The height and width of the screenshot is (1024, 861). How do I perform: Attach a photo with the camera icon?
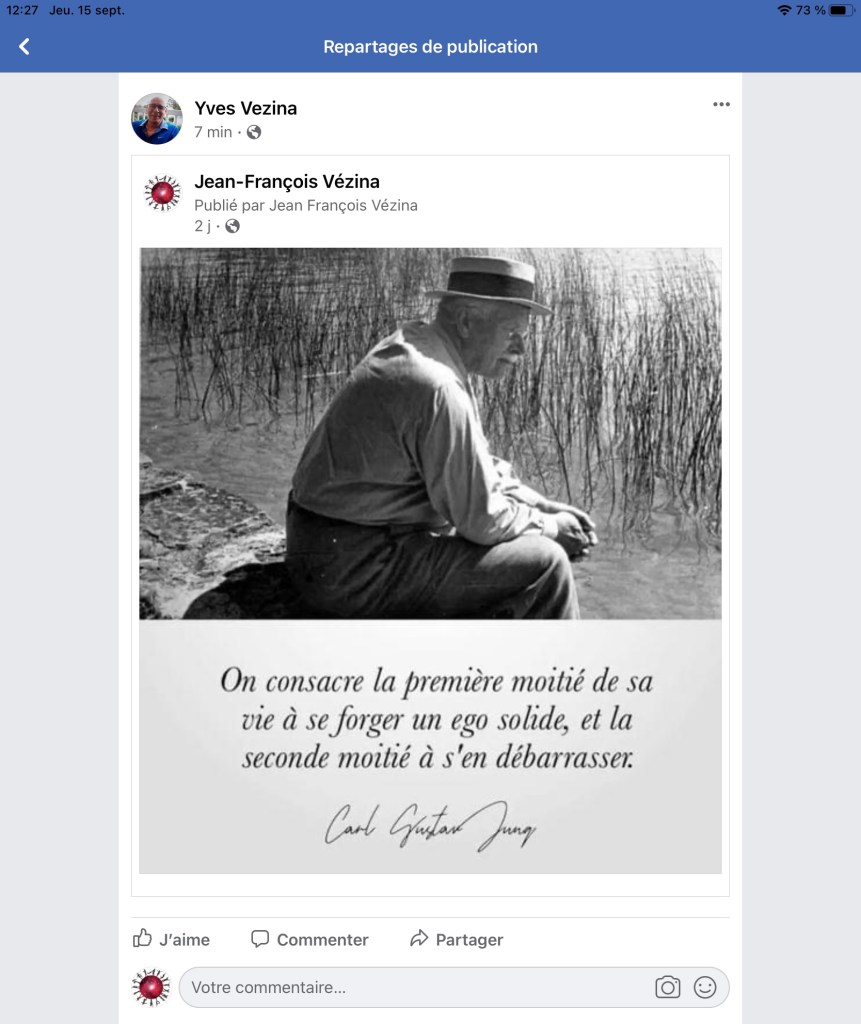[668, 987]
